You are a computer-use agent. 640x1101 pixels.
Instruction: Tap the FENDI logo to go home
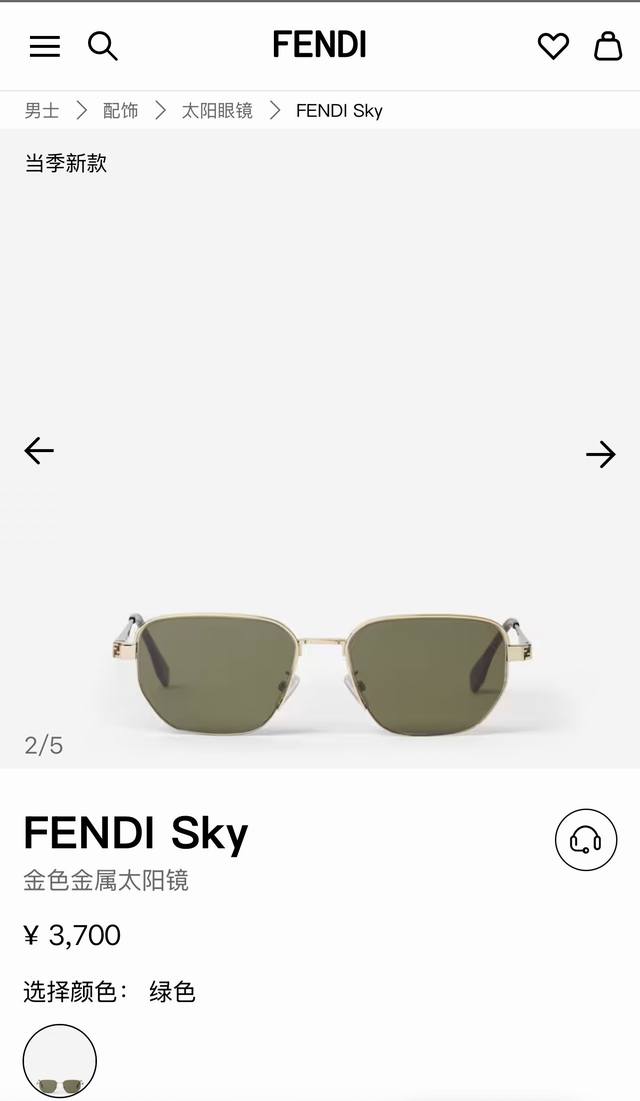tap(320, 45)
